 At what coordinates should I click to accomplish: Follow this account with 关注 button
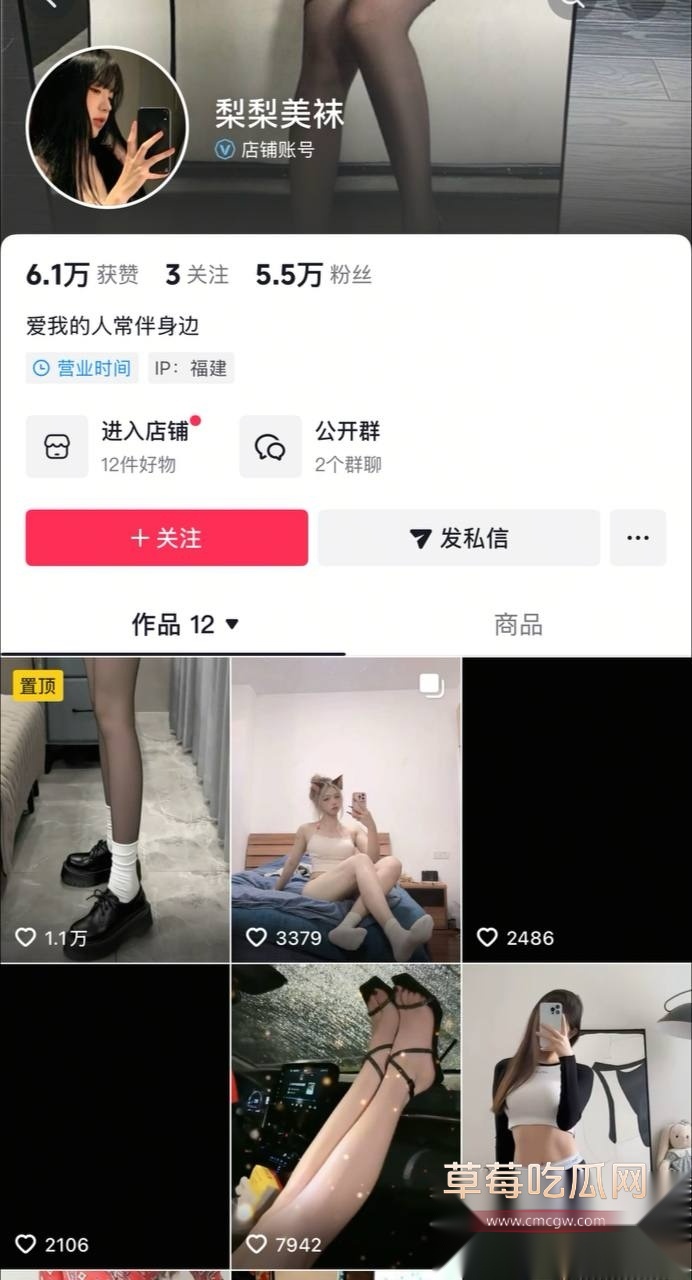point(167,538)
